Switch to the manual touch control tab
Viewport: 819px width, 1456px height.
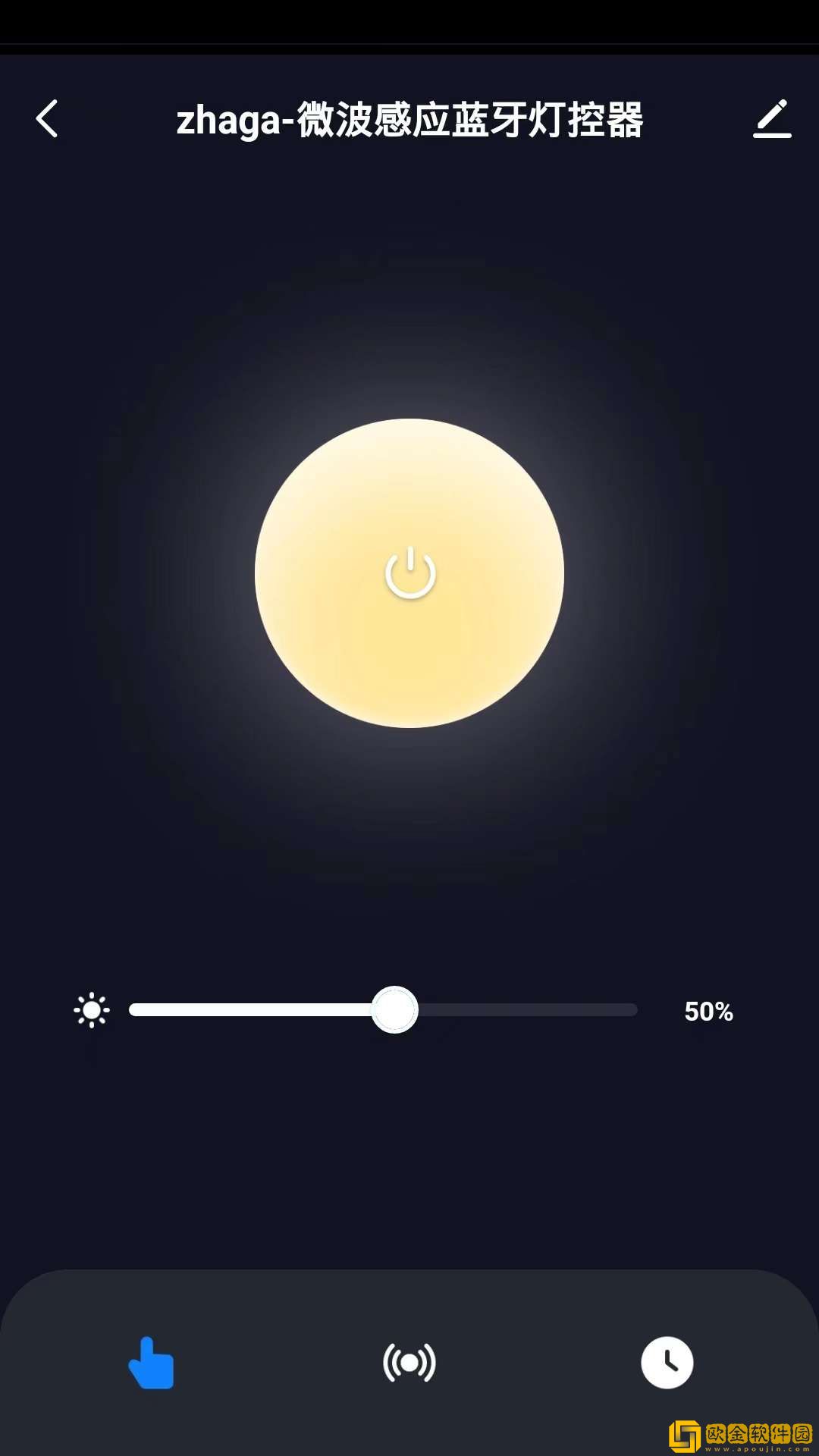(152, 1363)
